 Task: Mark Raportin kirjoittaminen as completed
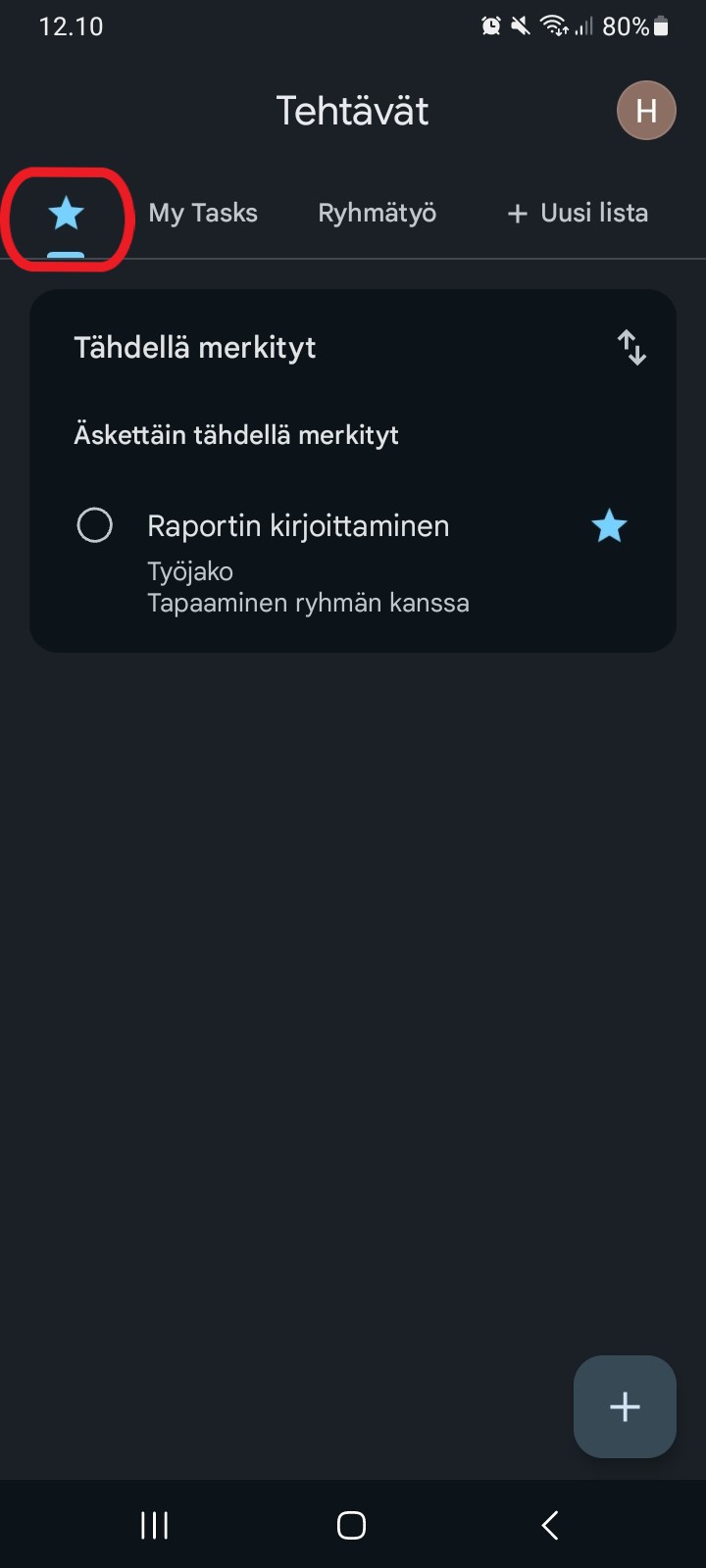[95, 525]
